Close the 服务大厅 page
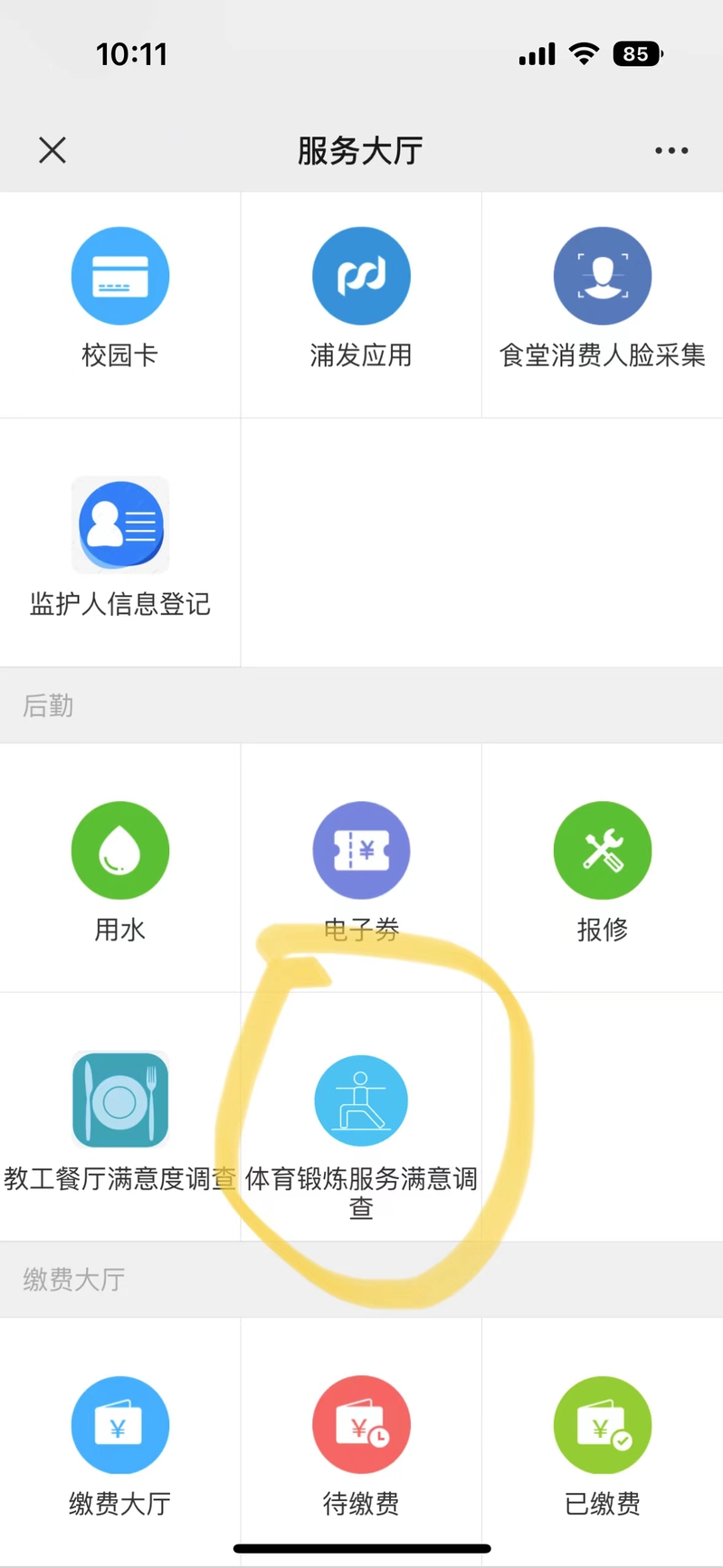 pyautogui.click(x=52, y=150)
